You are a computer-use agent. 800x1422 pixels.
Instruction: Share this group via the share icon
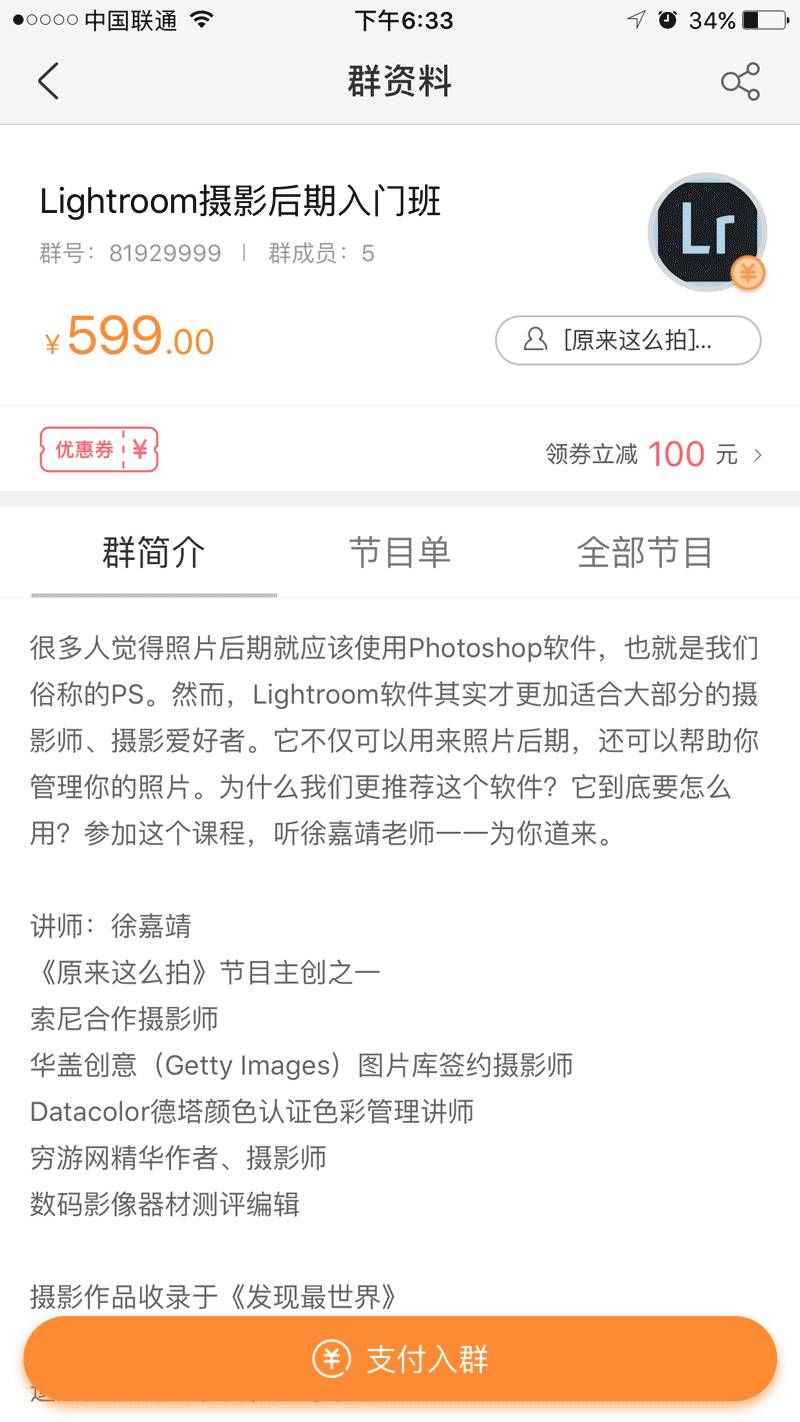(740, 81)
